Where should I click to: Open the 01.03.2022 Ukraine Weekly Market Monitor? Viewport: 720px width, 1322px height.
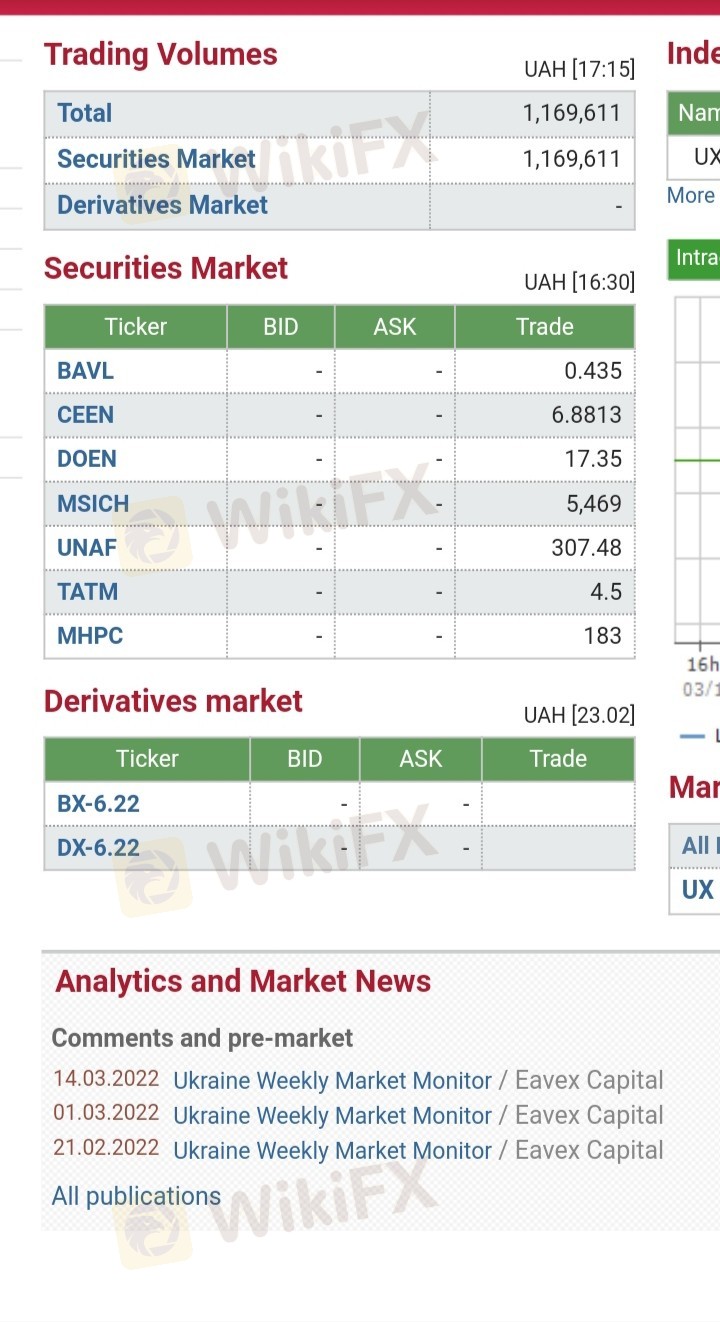pyautogui.click(x=332, y=1116)
